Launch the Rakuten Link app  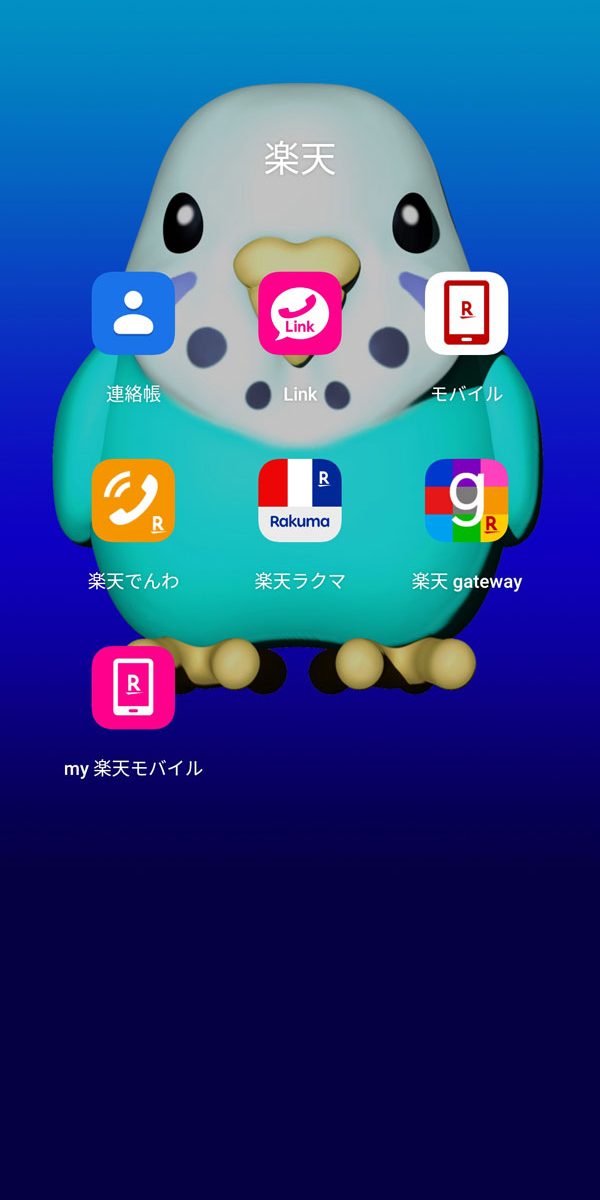pyautogui.click(x=300, y=314)
